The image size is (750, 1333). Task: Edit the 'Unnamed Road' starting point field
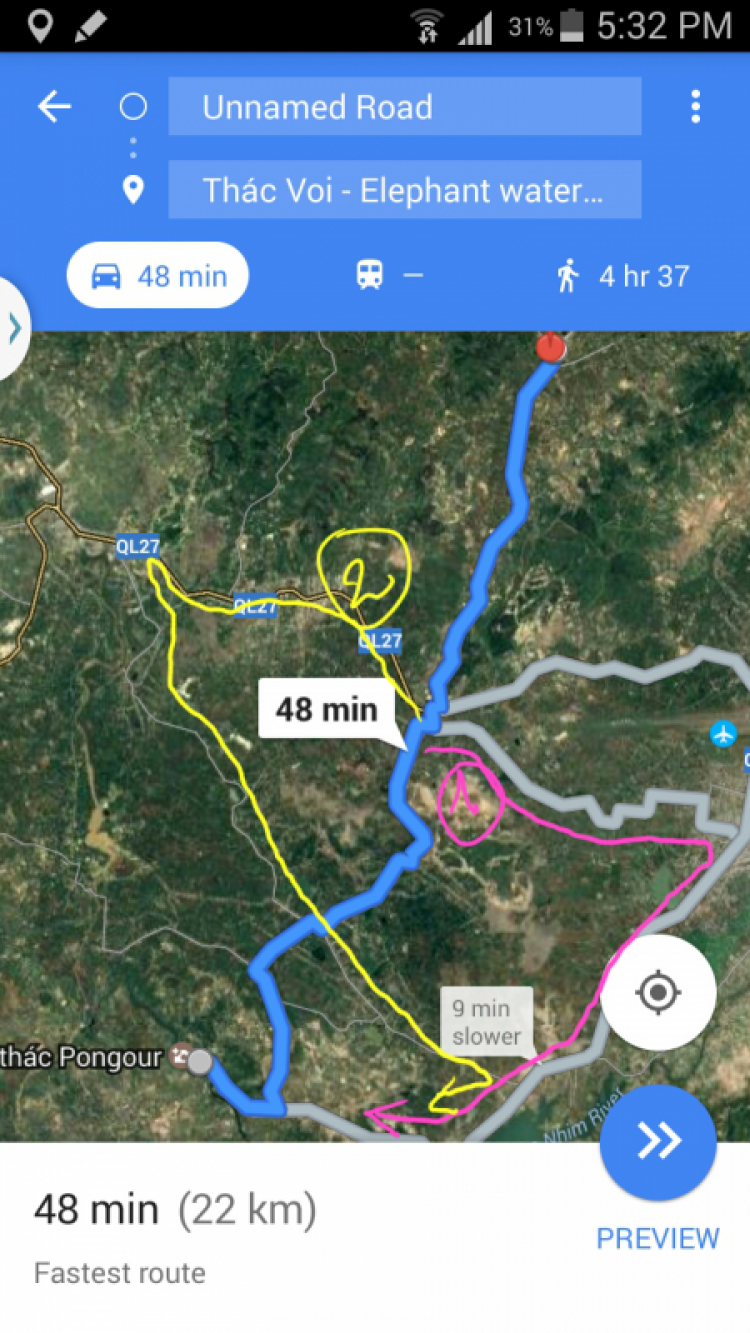[x=404, y=107]
